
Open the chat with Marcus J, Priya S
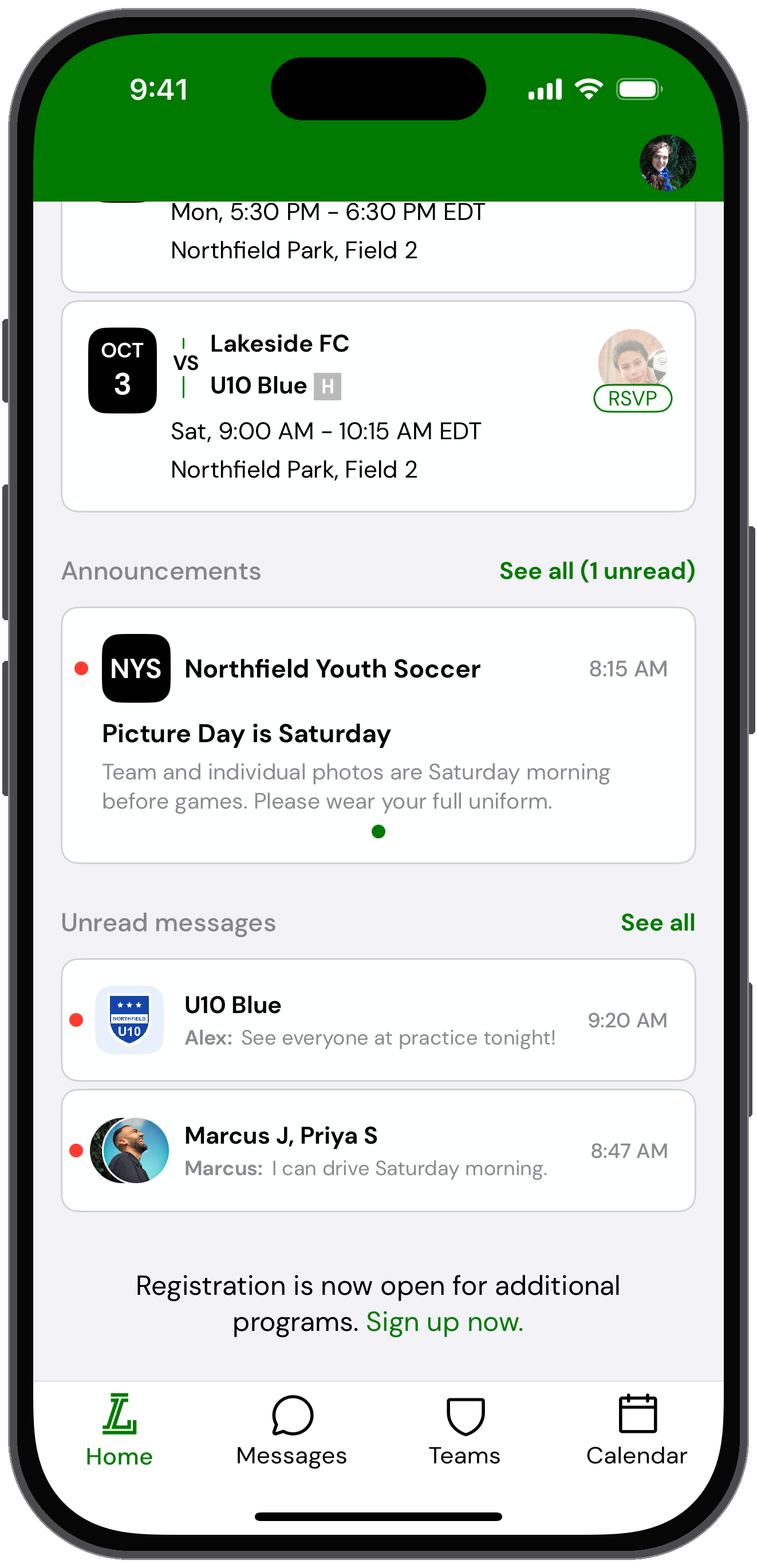tap(378, 1150)
